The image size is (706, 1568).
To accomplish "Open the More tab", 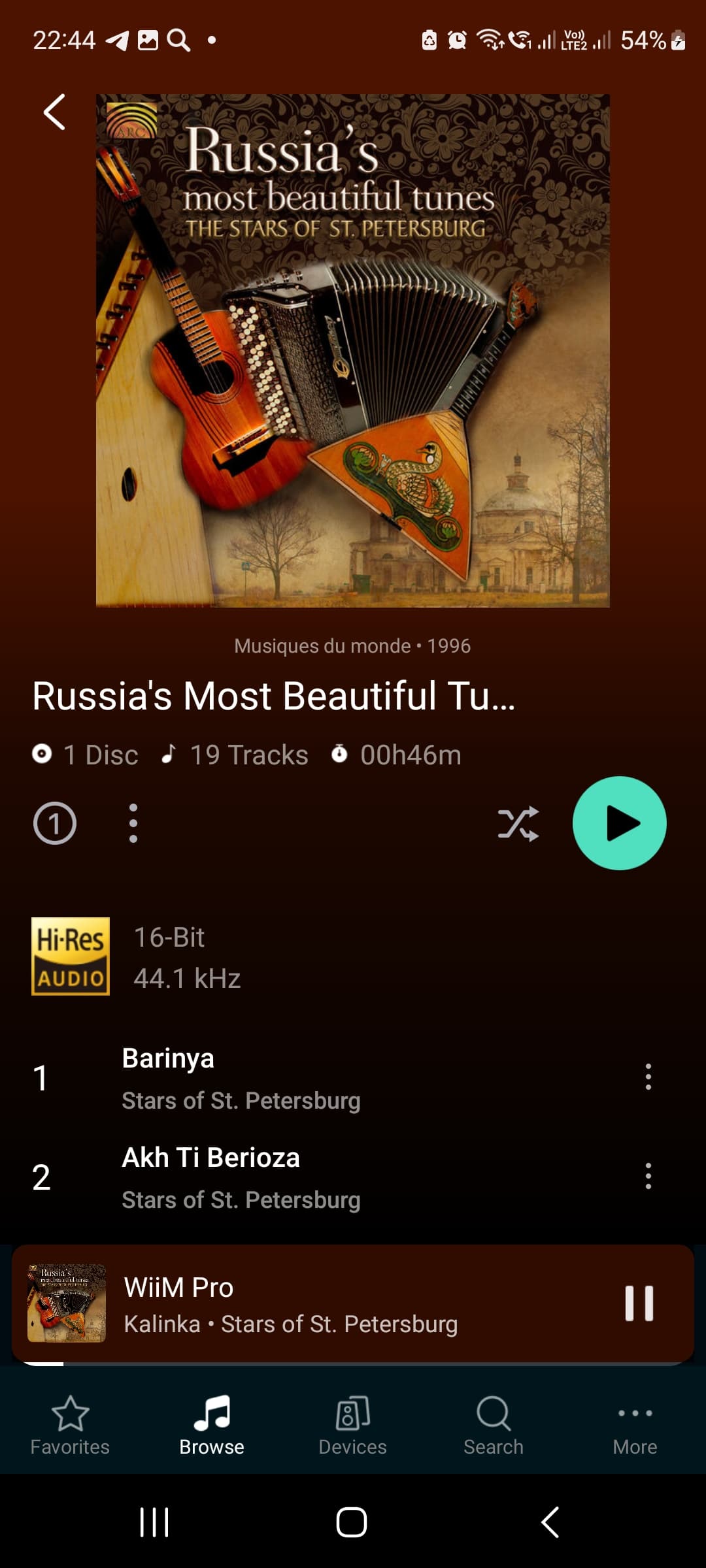I will [x=635, y=1426].
